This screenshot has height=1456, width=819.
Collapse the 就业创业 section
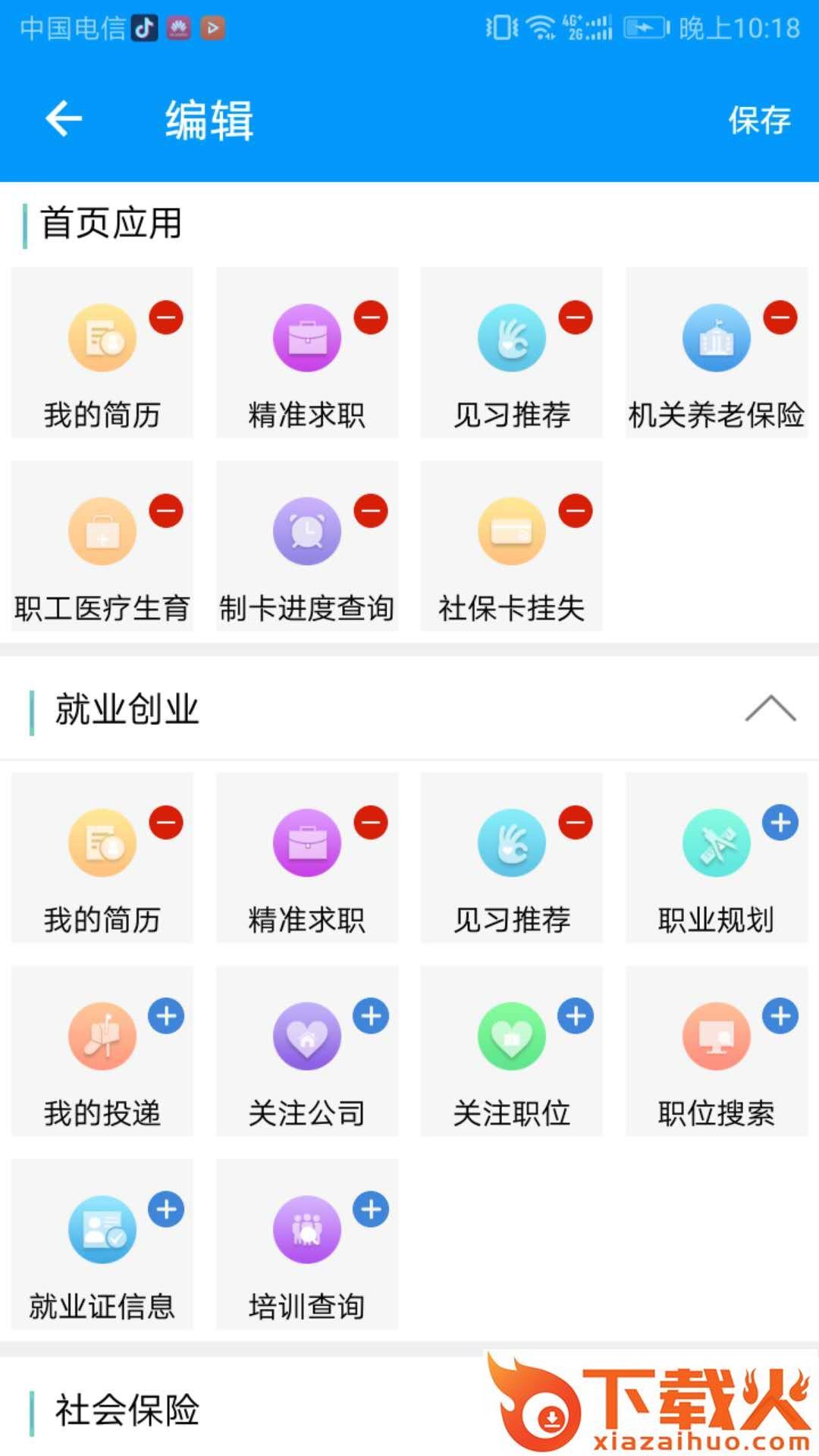770,709
